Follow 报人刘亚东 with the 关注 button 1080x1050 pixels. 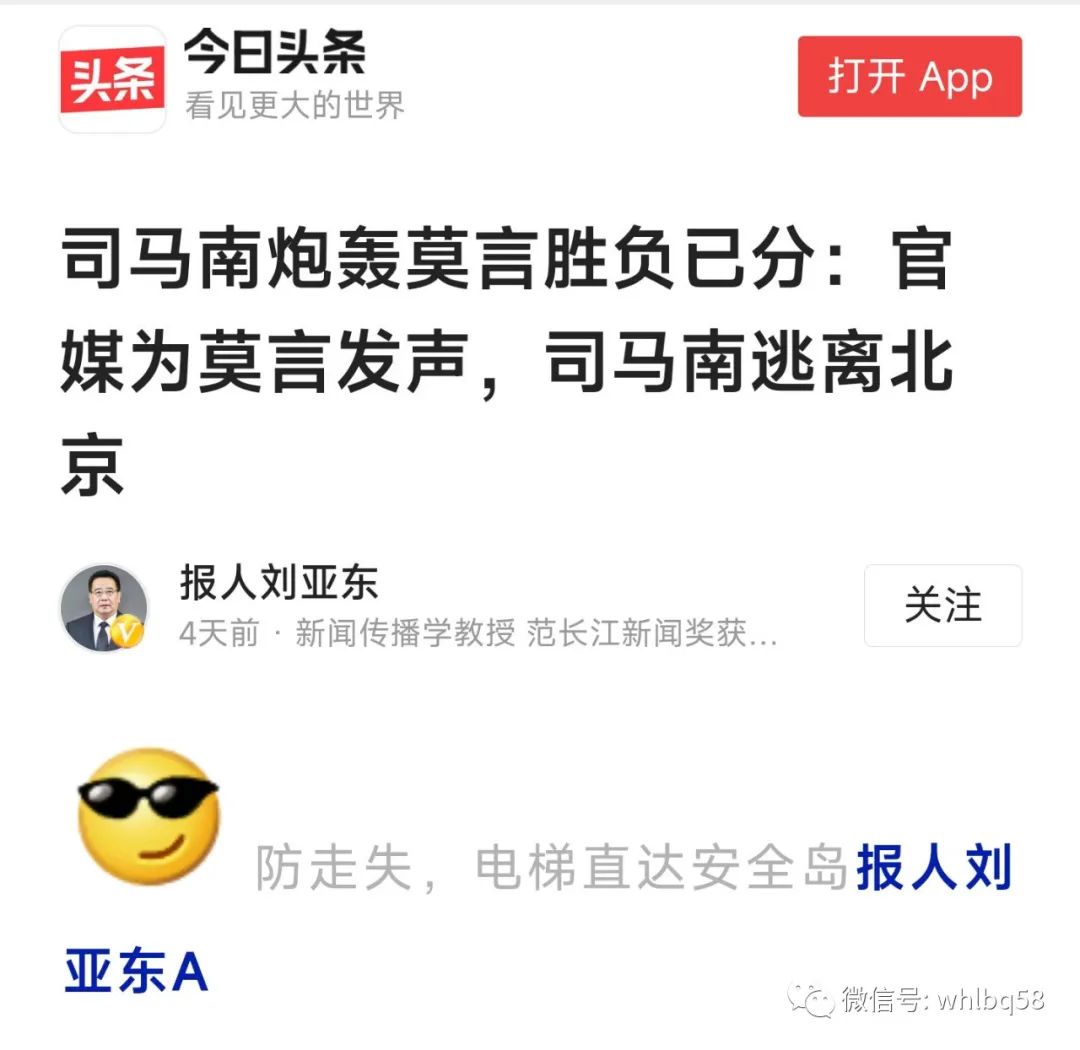pyautogui.click(x=942, y=605)
